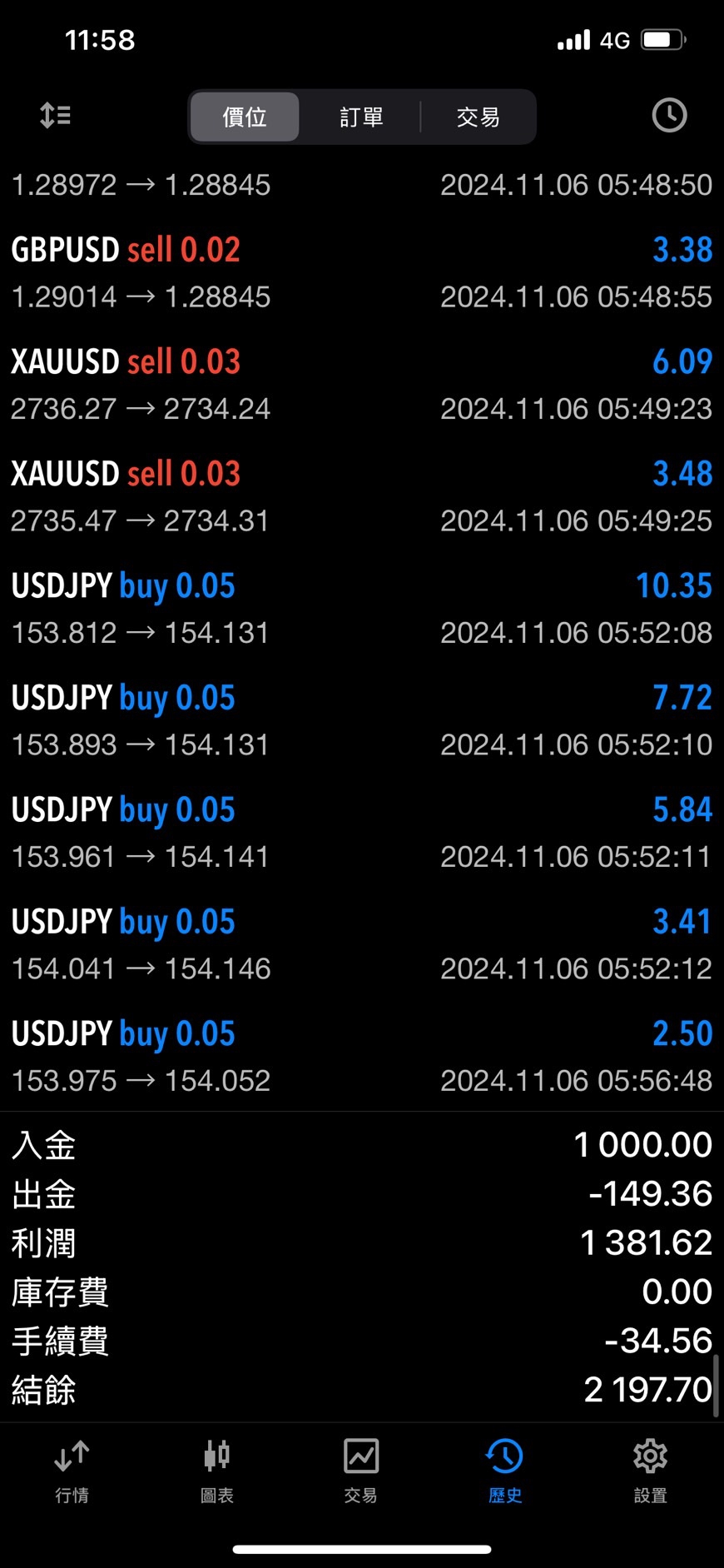Switch to the 圖表 chart tab
The height and width of the screenshot is (1568, 724).
(x=216, y=1471)
